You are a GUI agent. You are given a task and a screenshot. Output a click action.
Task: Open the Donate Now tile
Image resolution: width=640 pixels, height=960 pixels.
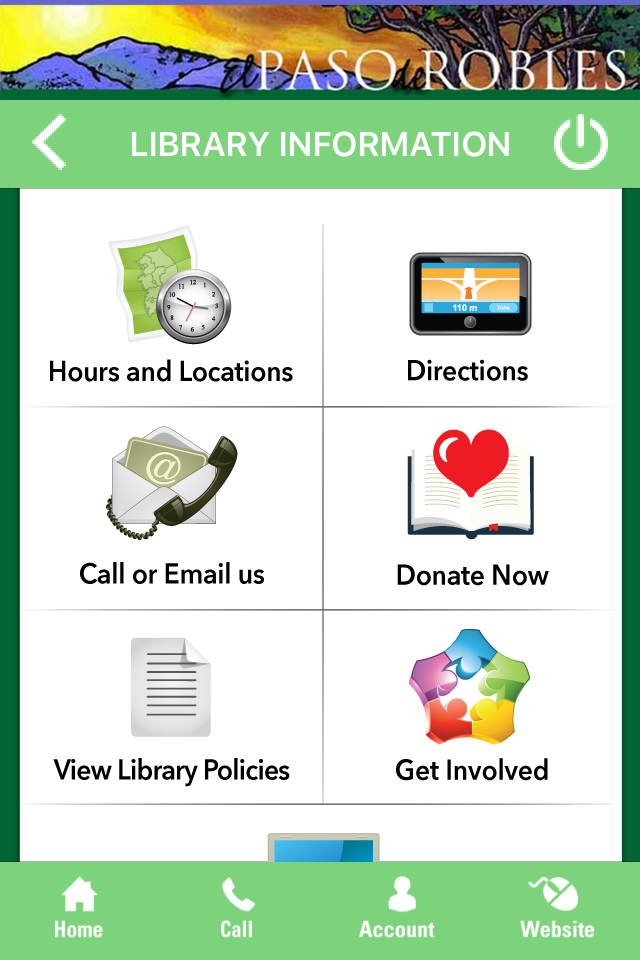click(x=472, y=508)
